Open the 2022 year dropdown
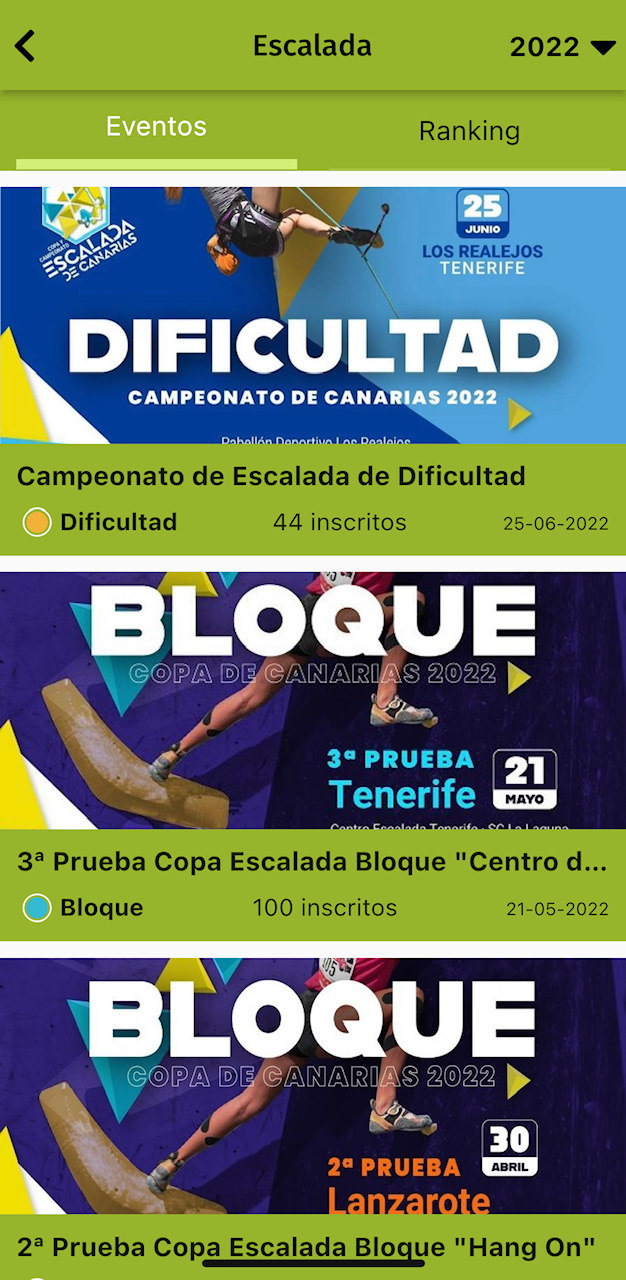The image size is (626, 1280). [x=562, y=47]
